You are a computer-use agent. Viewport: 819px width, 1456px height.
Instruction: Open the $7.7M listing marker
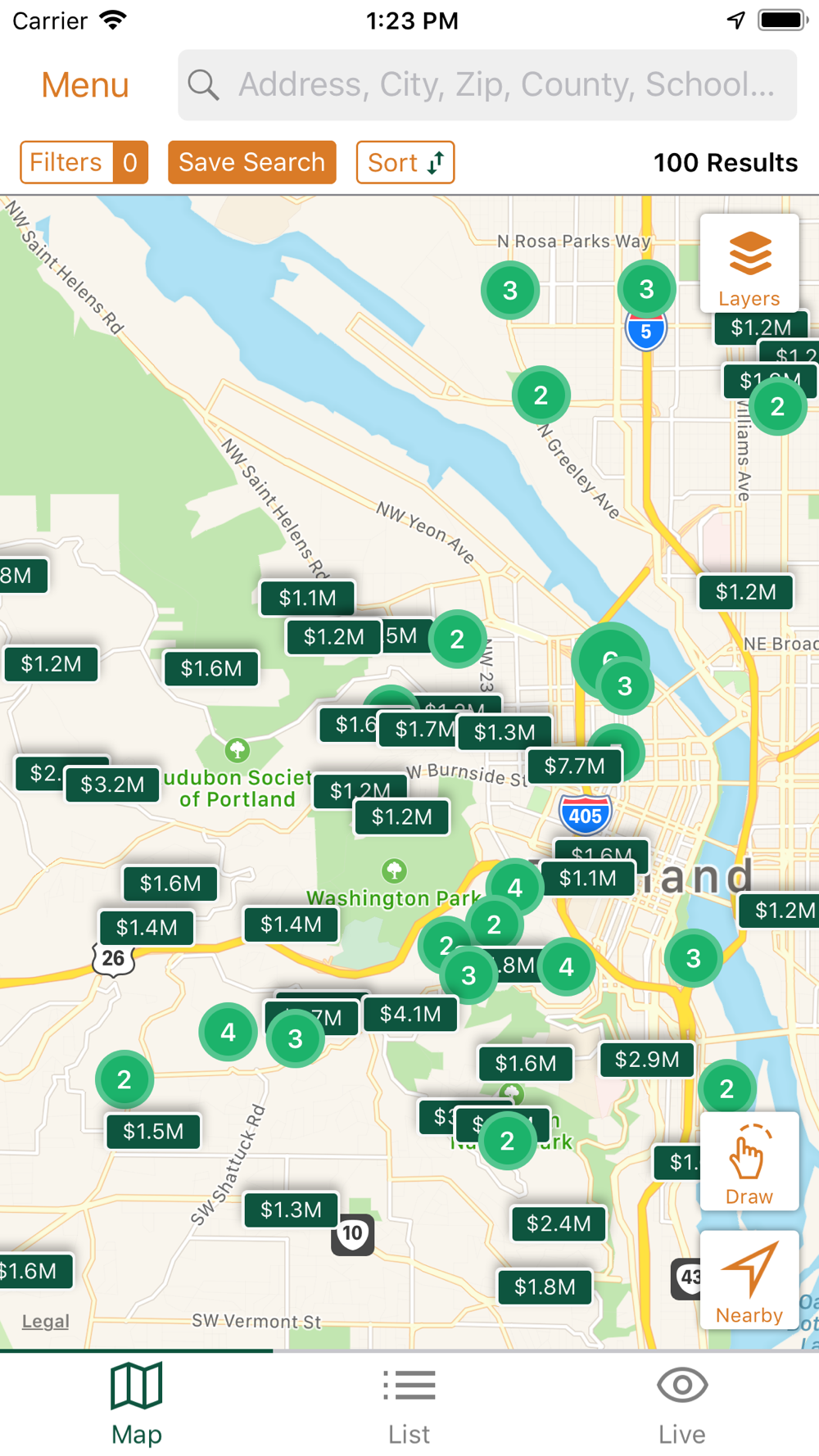[x=574, y=766]
